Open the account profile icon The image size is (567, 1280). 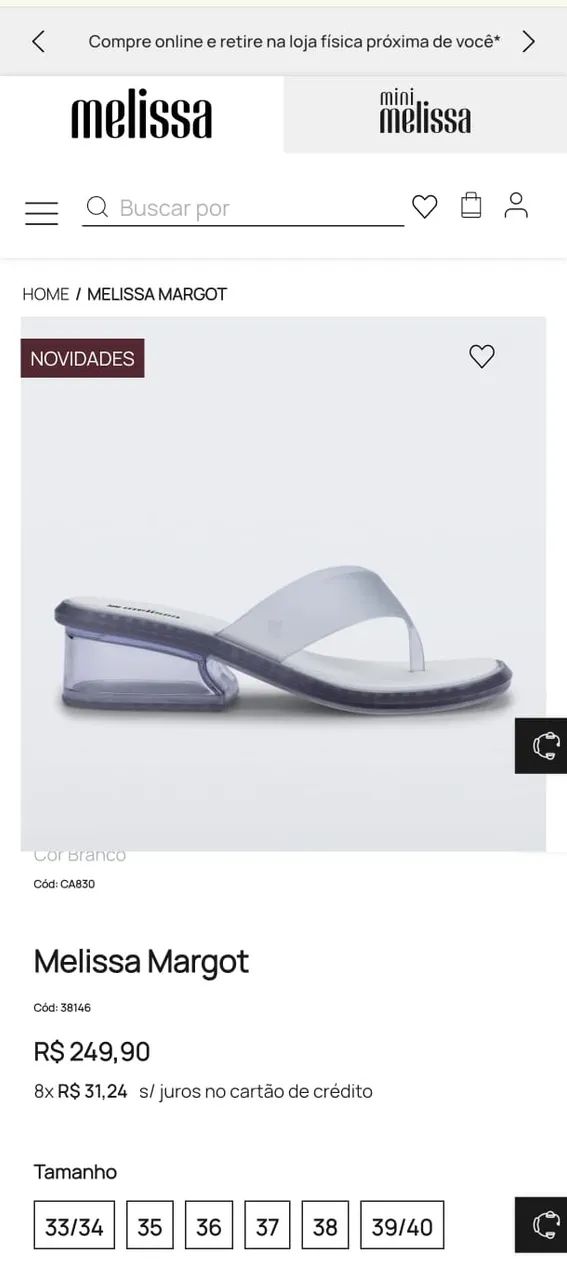[516, 206]
